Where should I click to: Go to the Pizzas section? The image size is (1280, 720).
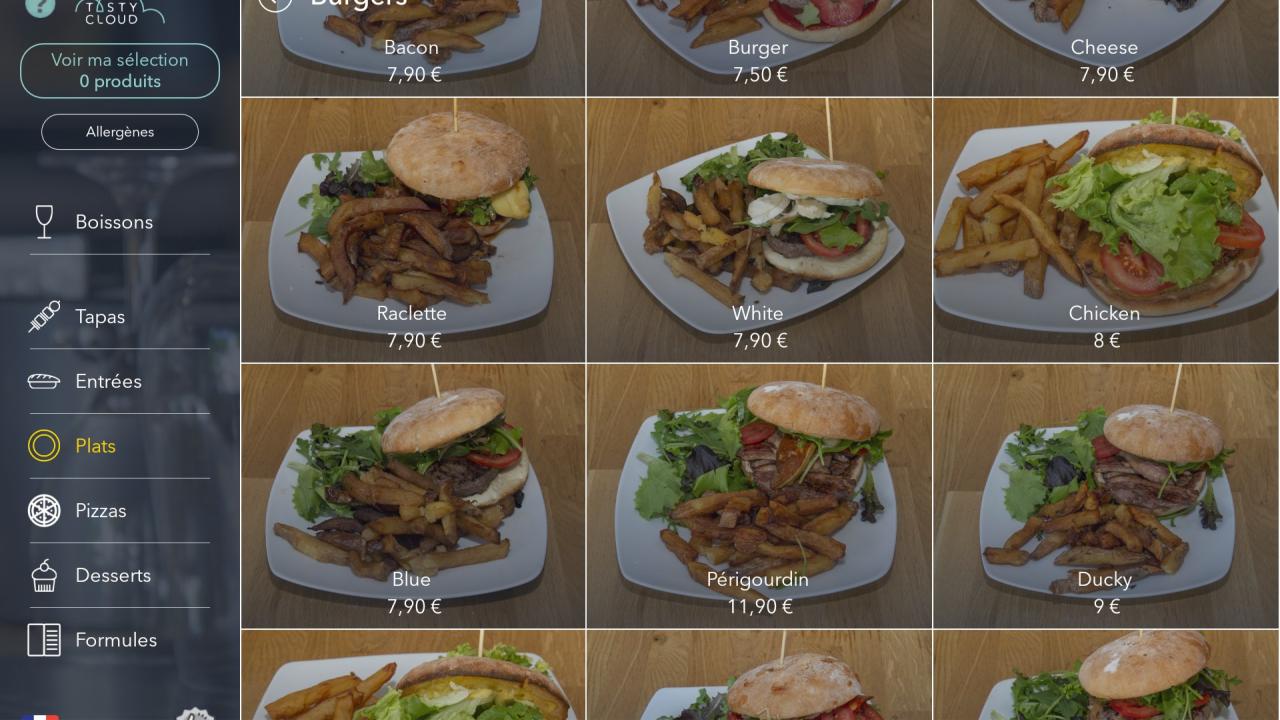(x=100, y=511)
